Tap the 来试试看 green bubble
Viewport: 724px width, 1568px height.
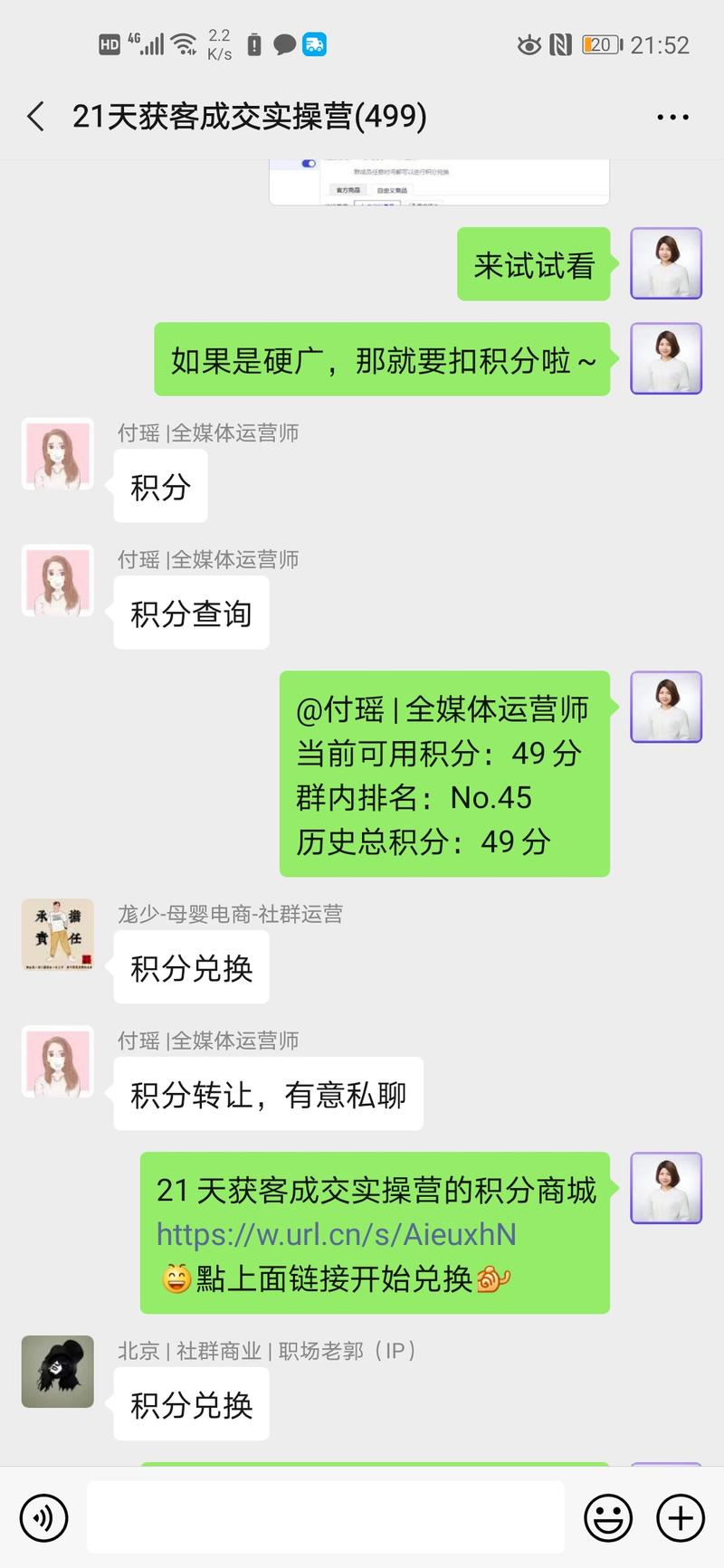tap(533, 265)
